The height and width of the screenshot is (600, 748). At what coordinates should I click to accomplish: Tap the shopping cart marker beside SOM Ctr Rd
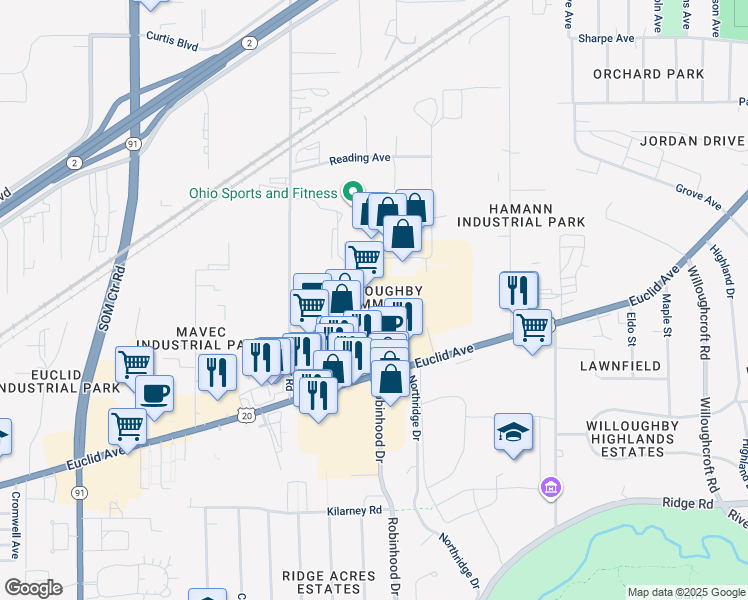click(134, 364)
